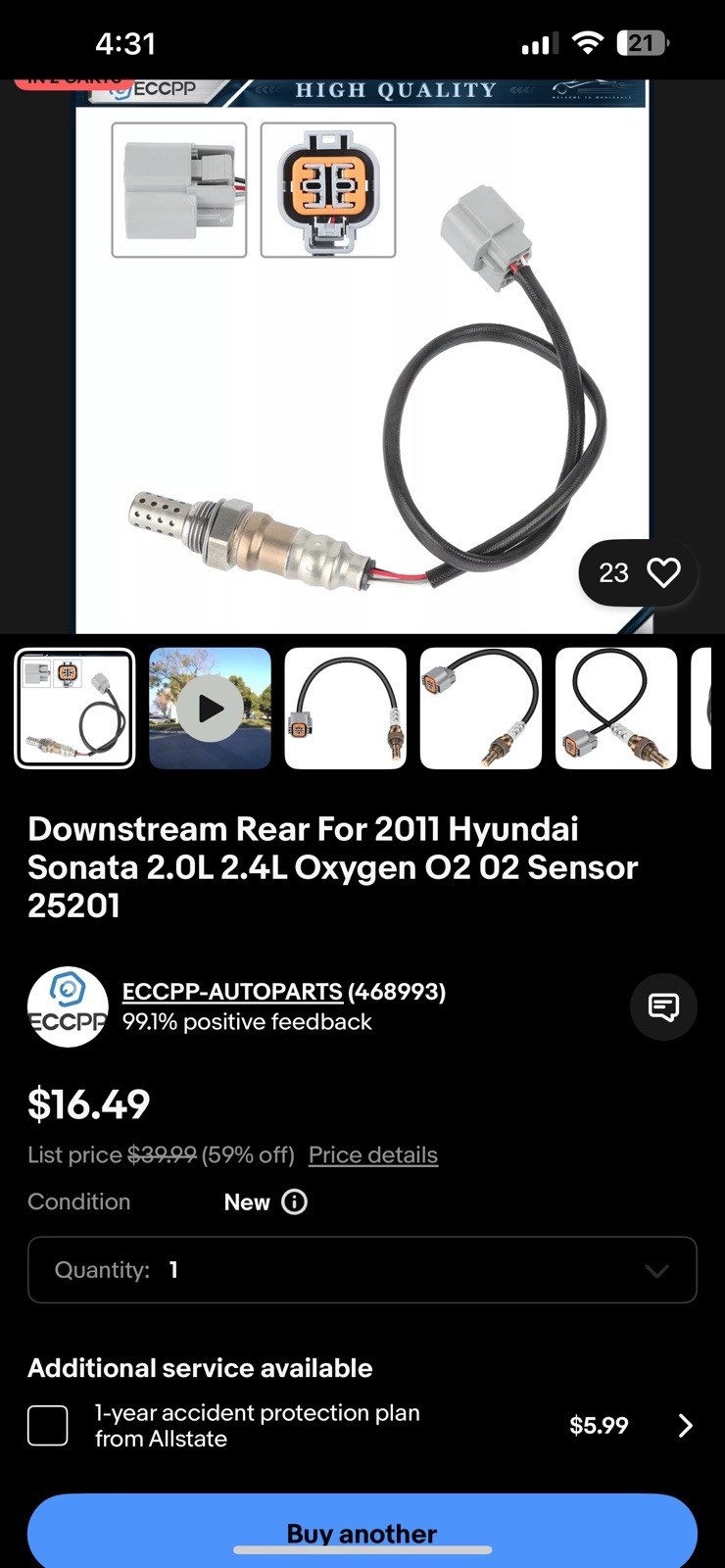The height and width of the screenshot is (1568, 725).
Task: Open ECCPP-AUTOPARTS seller profile link
Action: pyautogui.click(x=232, y=992)
